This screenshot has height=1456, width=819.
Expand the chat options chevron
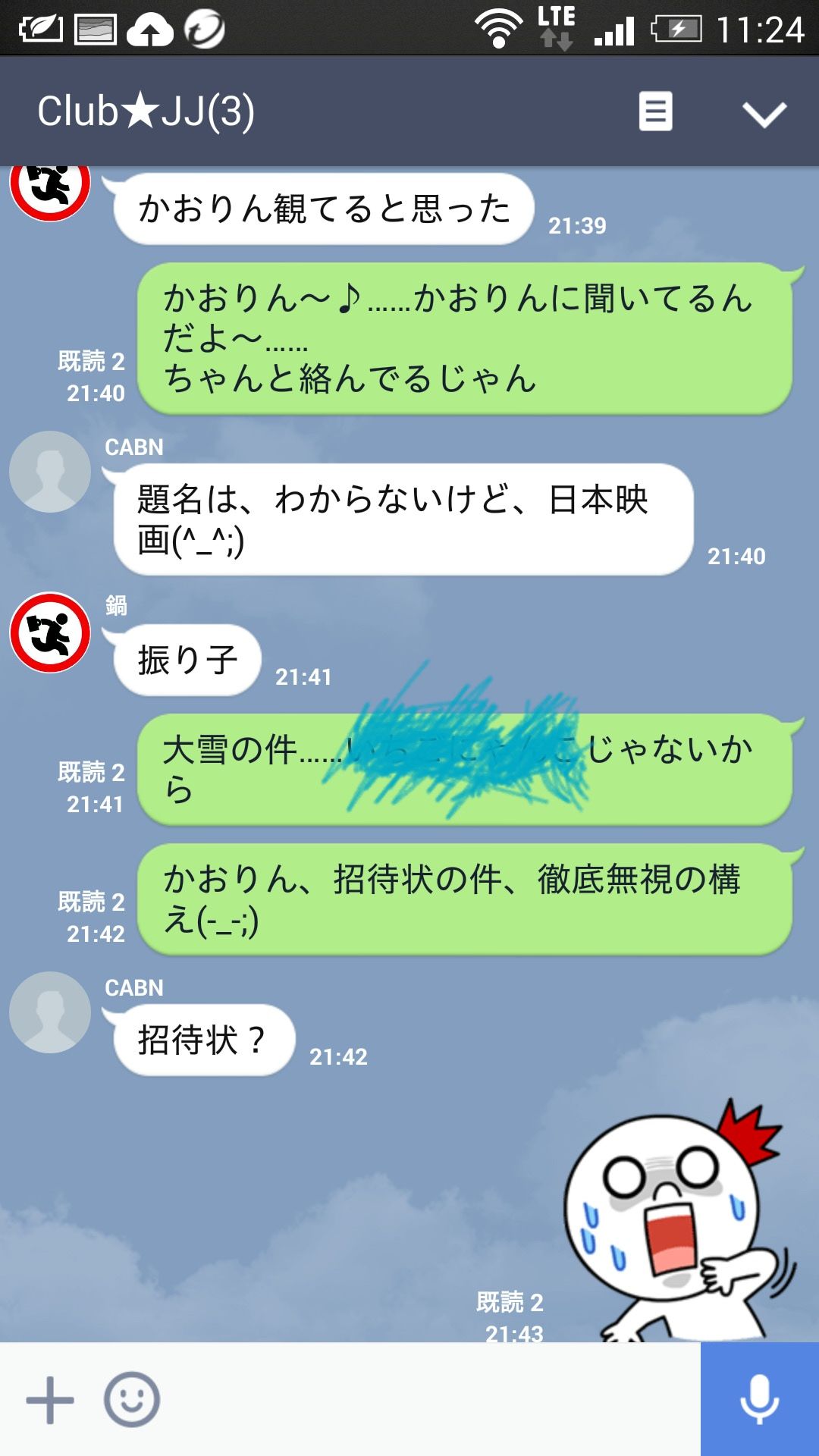coord(764,114)
